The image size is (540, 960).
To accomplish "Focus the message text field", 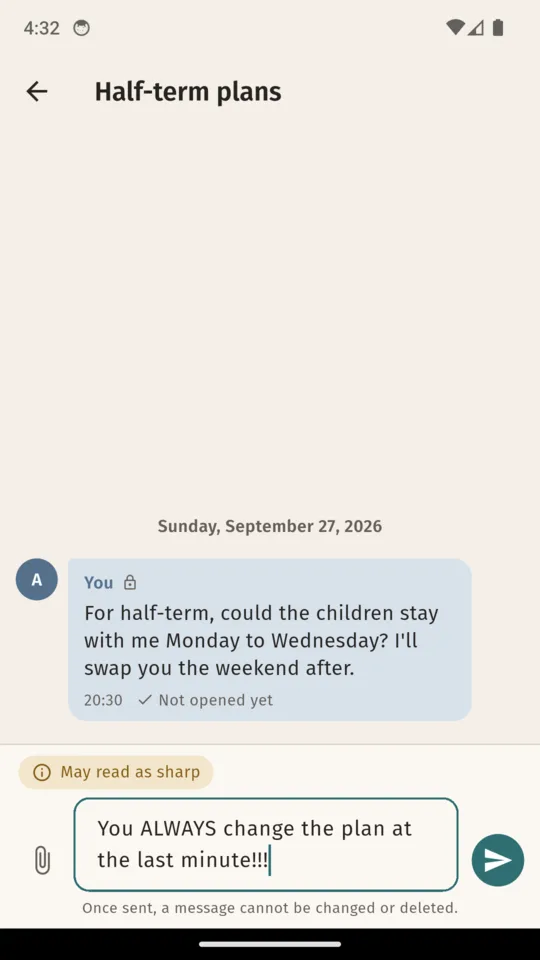I will 266,844.
